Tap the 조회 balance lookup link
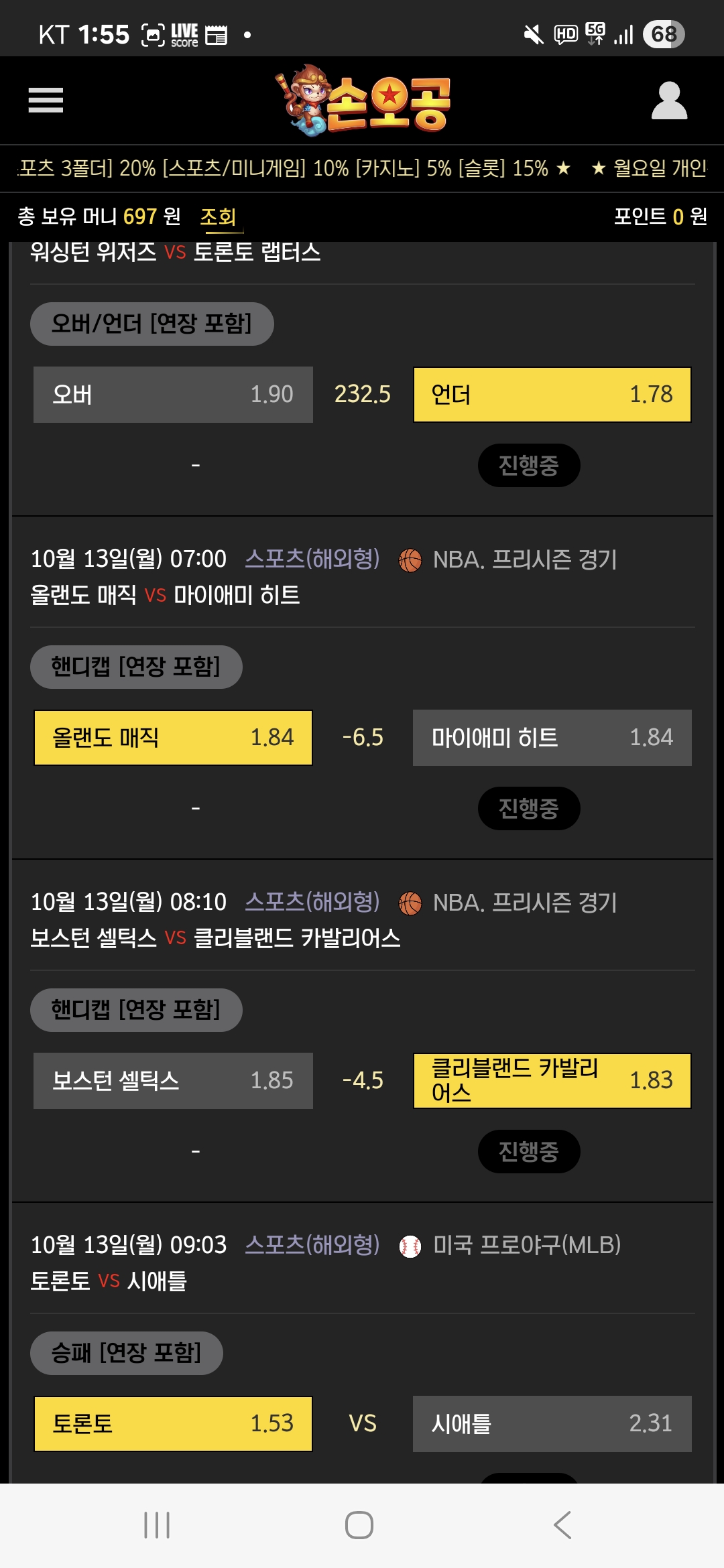The width and height of the screenshot is (724, 1568). tap(218, 216)
